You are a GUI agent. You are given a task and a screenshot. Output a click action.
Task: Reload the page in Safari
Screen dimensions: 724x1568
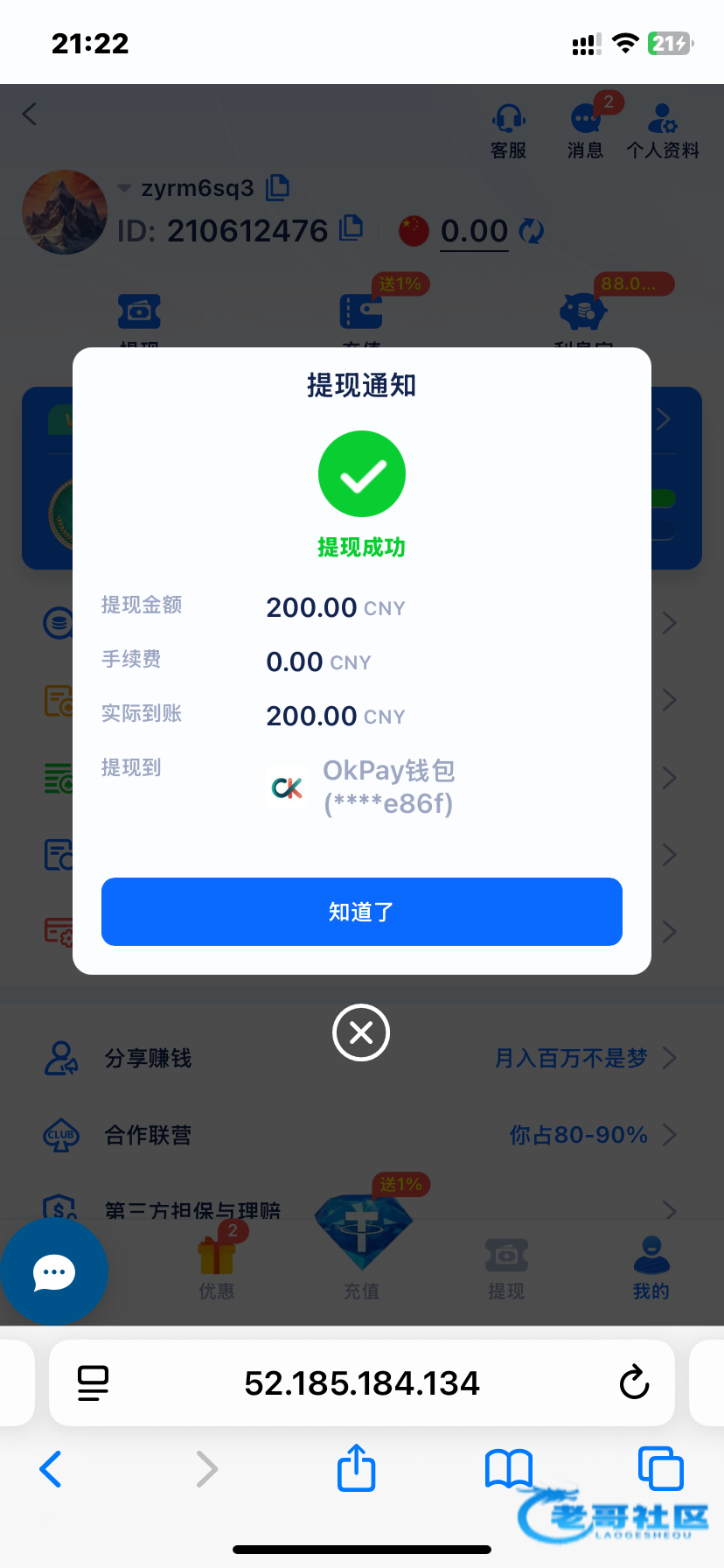point(634,1383)
